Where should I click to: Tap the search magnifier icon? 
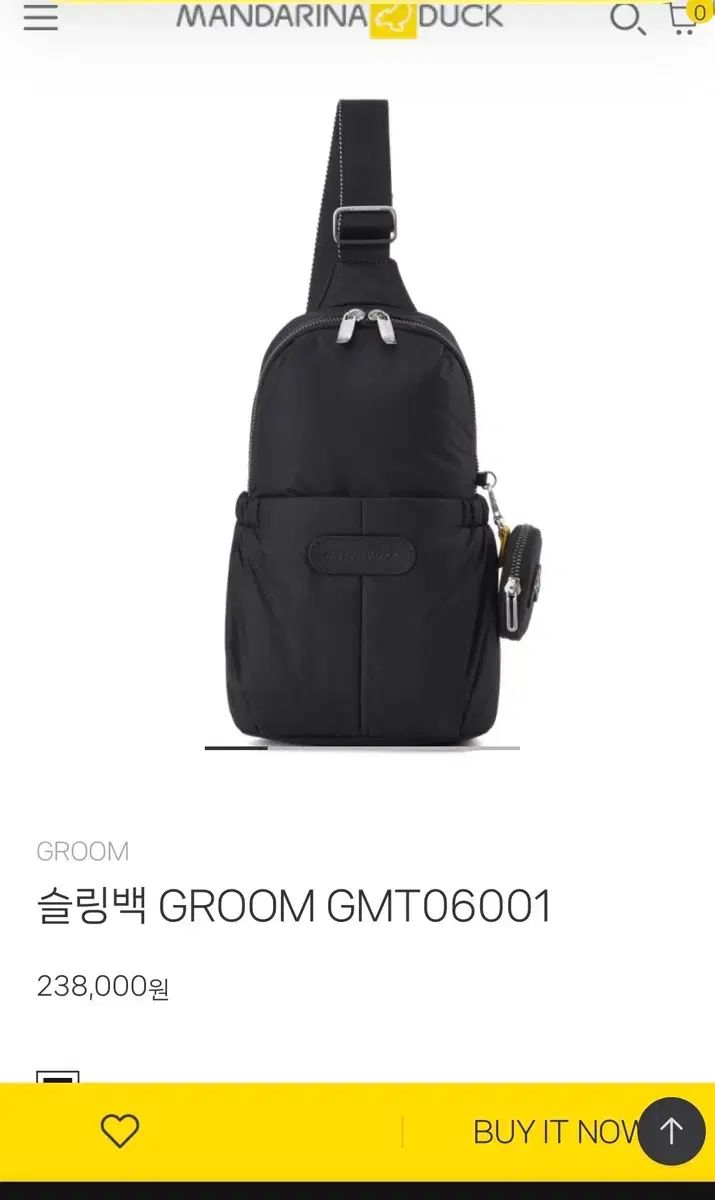(x=627, y=18)
